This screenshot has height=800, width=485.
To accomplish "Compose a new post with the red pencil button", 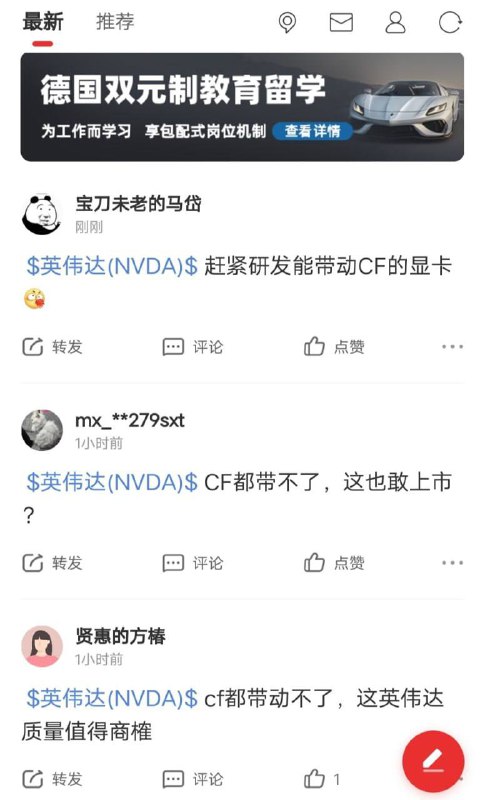I will 433,761.
